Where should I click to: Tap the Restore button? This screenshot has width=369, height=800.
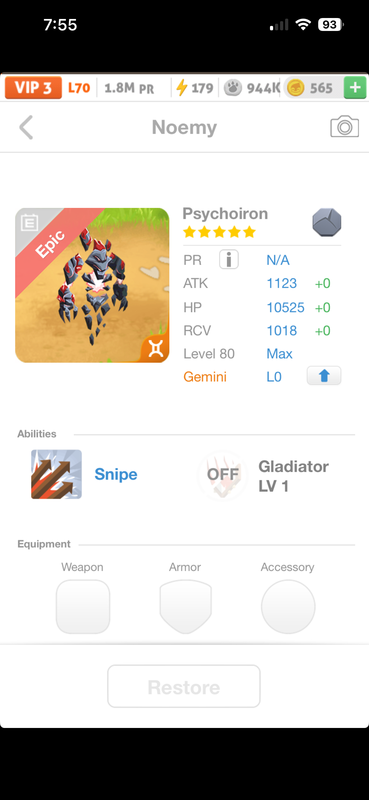(x=184, y=686)
